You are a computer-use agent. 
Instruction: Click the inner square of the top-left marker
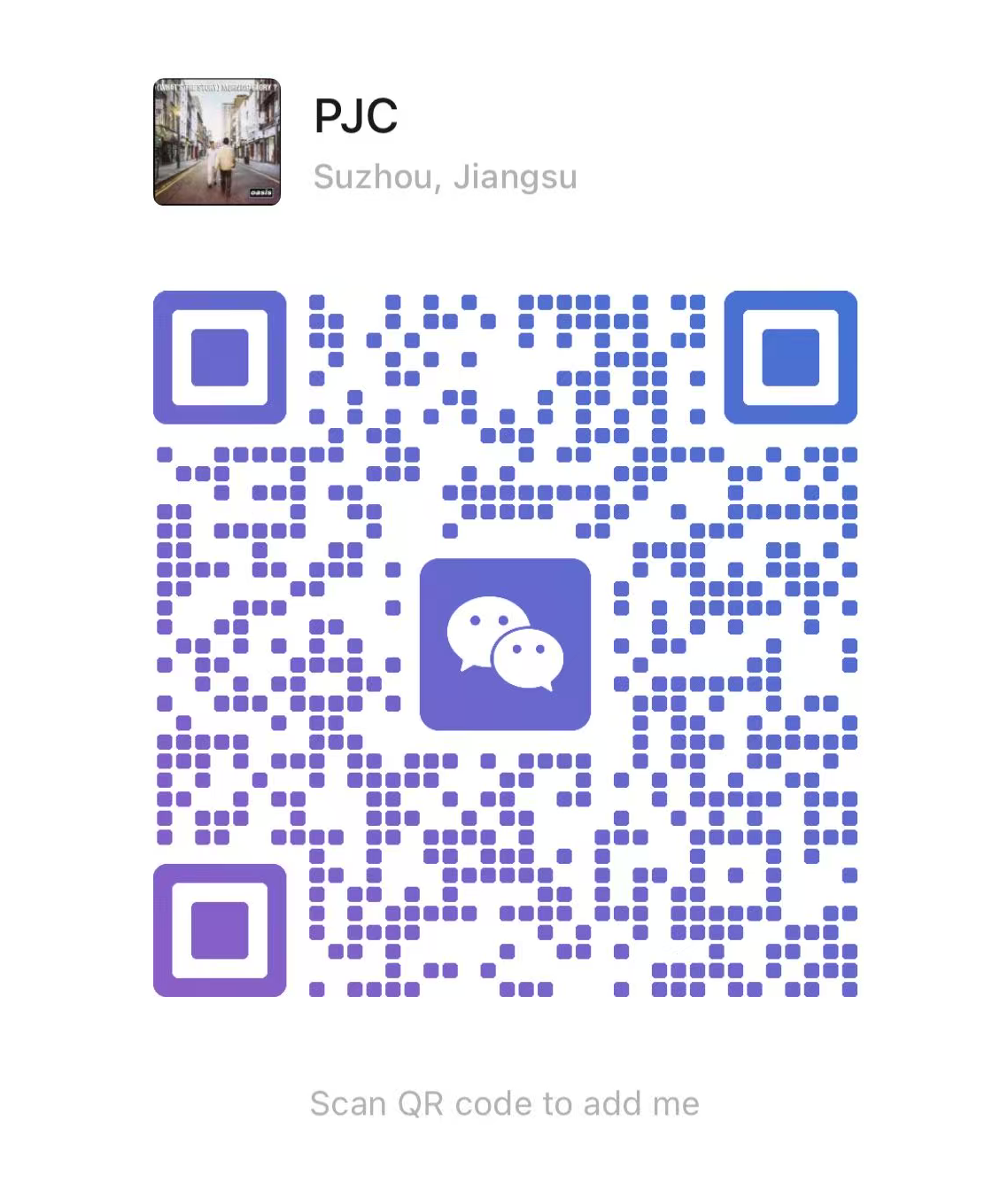[218, 357]
